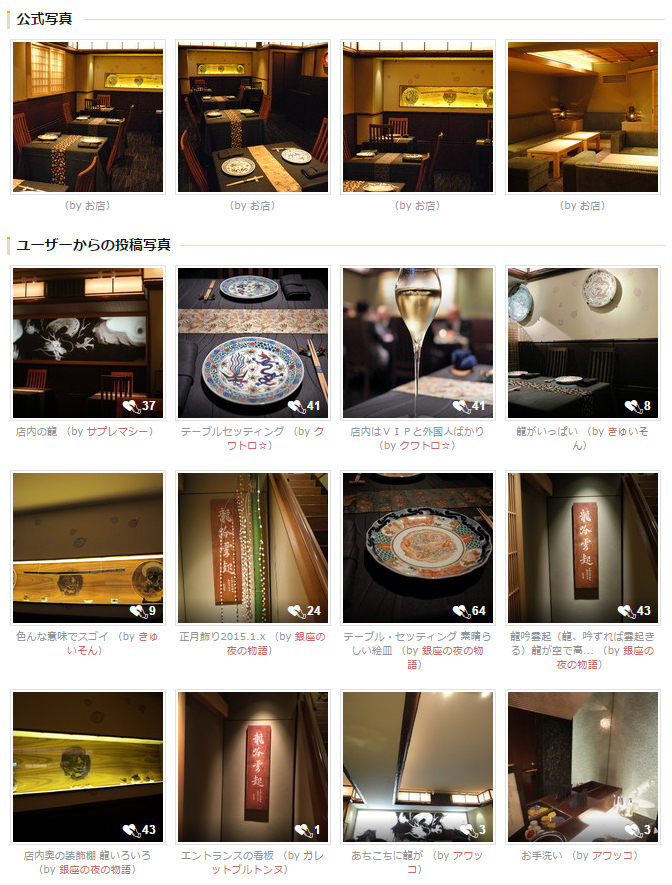The image size is (672, 885).
Task: Like the 店内の龍 photo with 37 likes
Action: [131, 406]
